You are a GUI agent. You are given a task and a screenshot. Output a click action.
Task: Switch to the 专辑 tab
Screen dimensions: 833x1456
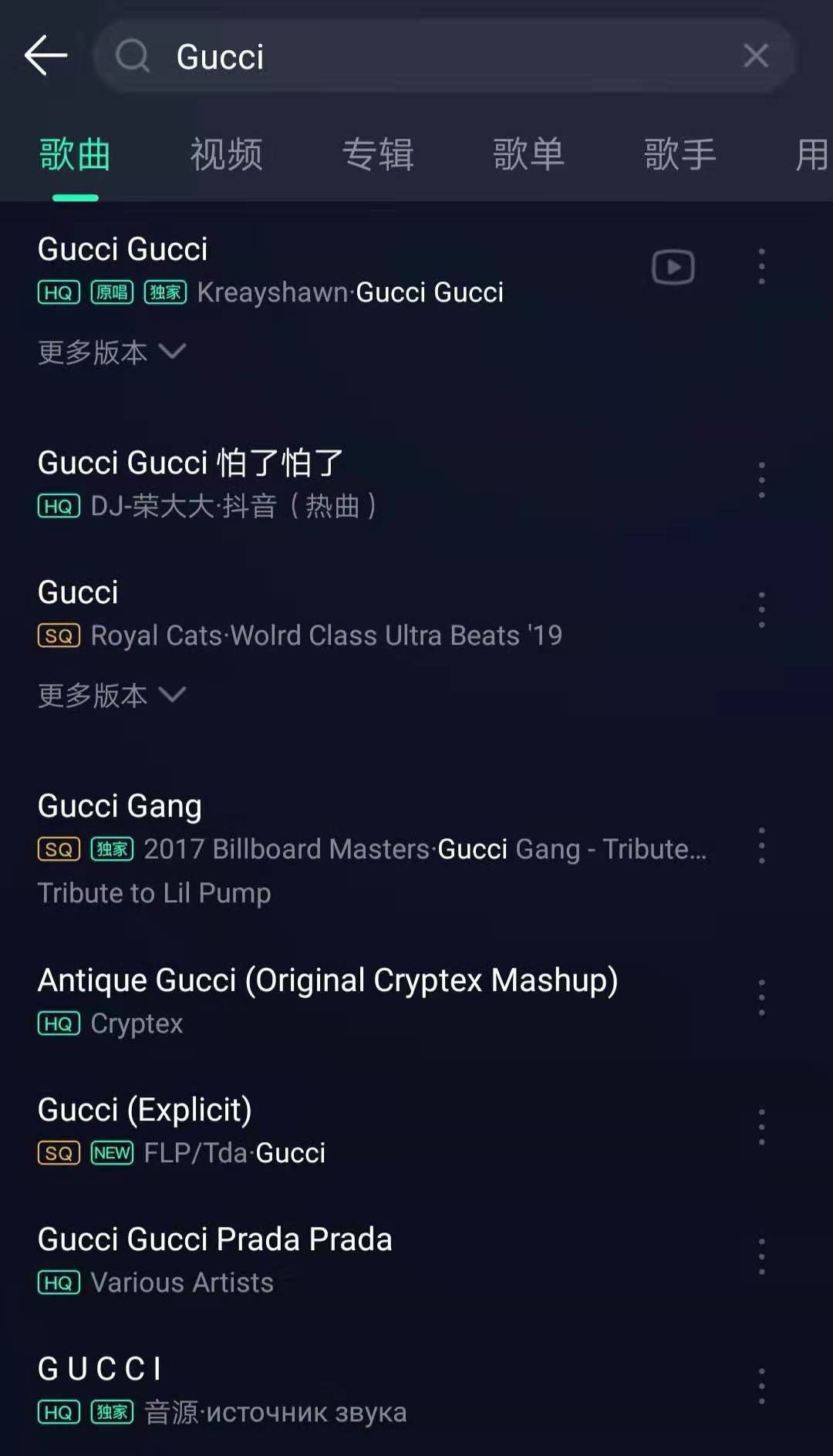[x=378, y=154]
